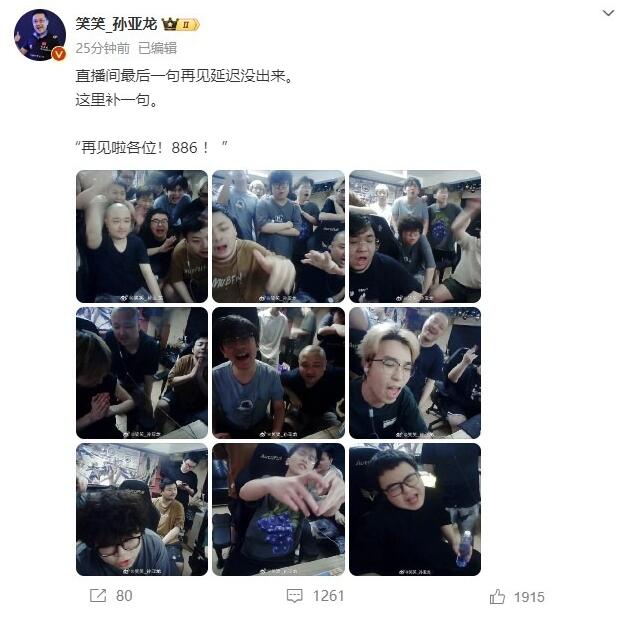Open photo of bald man raising arm
This screenshot has width=633, height=619.
pos(142,236)
